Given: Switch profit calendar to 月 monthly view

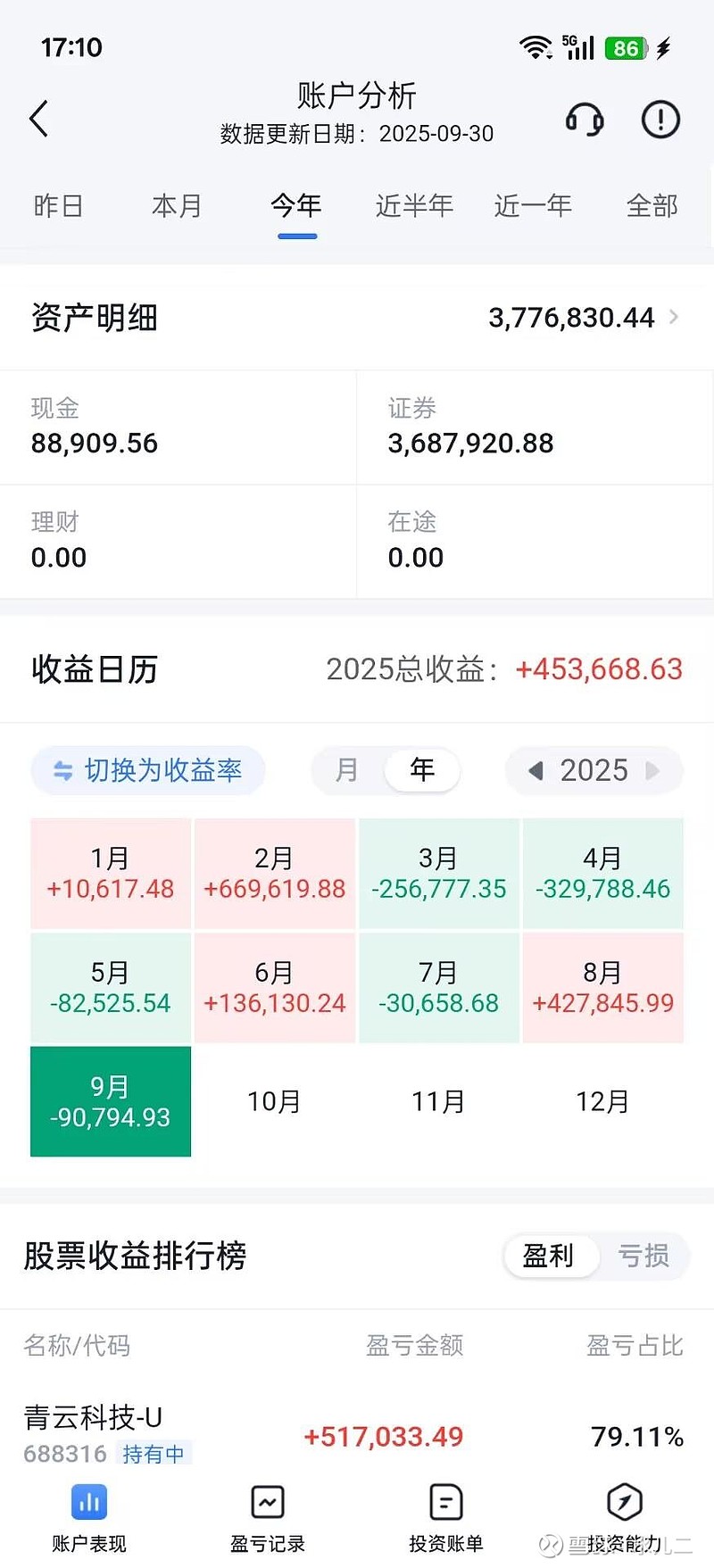Looking at the screenshot, I should coord(348,770).
